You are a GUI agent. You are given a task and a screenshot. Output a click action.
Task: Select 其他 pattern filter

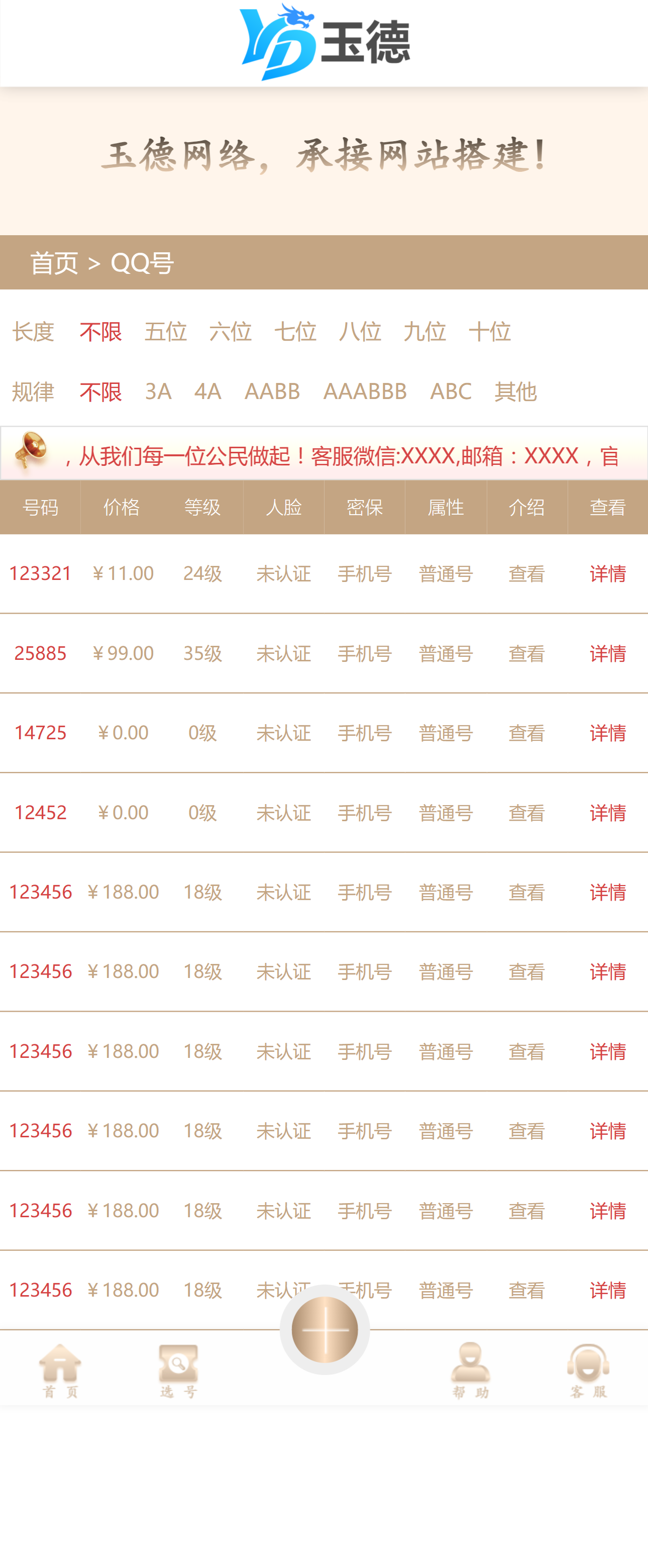click(515, 391)
